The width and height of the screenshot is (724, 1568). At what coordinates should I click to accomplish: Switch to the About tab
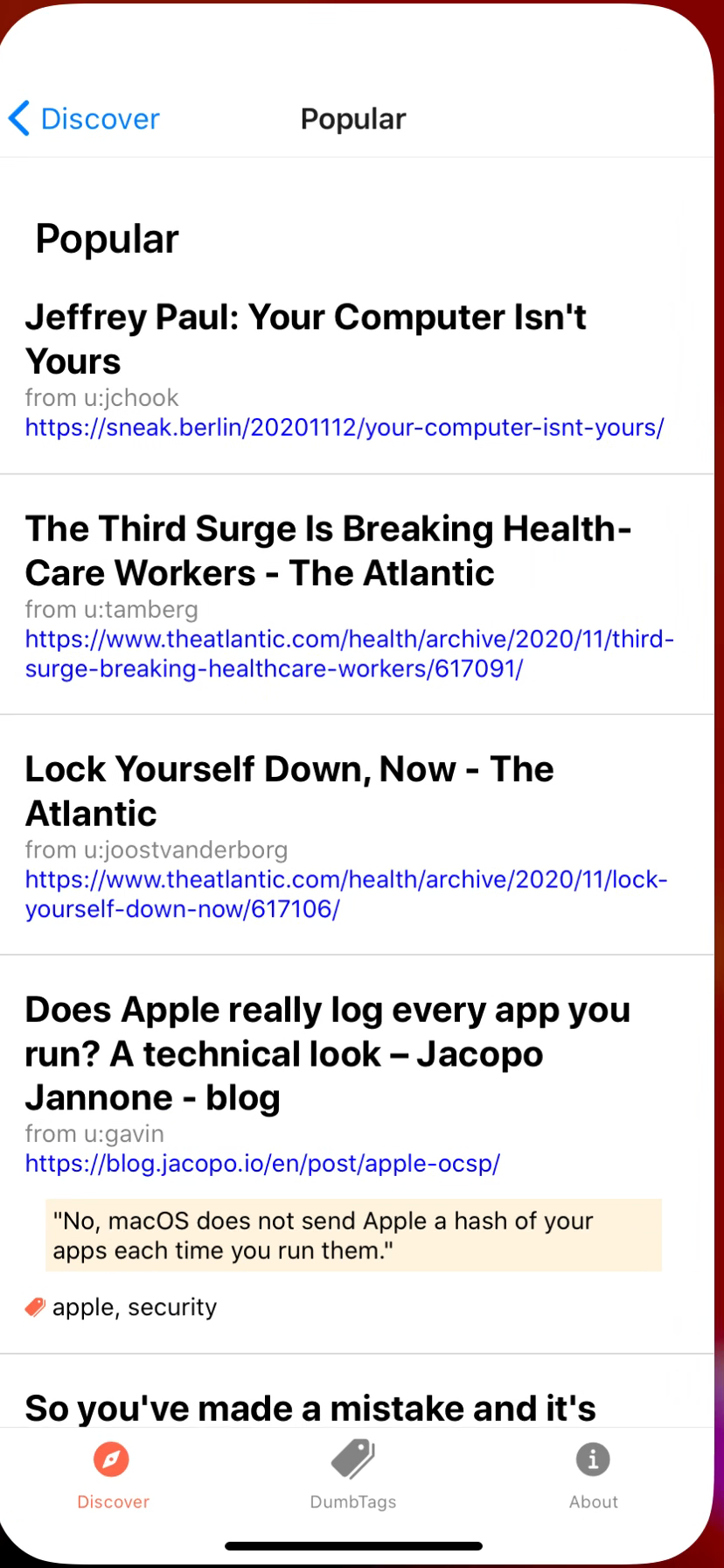[x=593, y=1479]
